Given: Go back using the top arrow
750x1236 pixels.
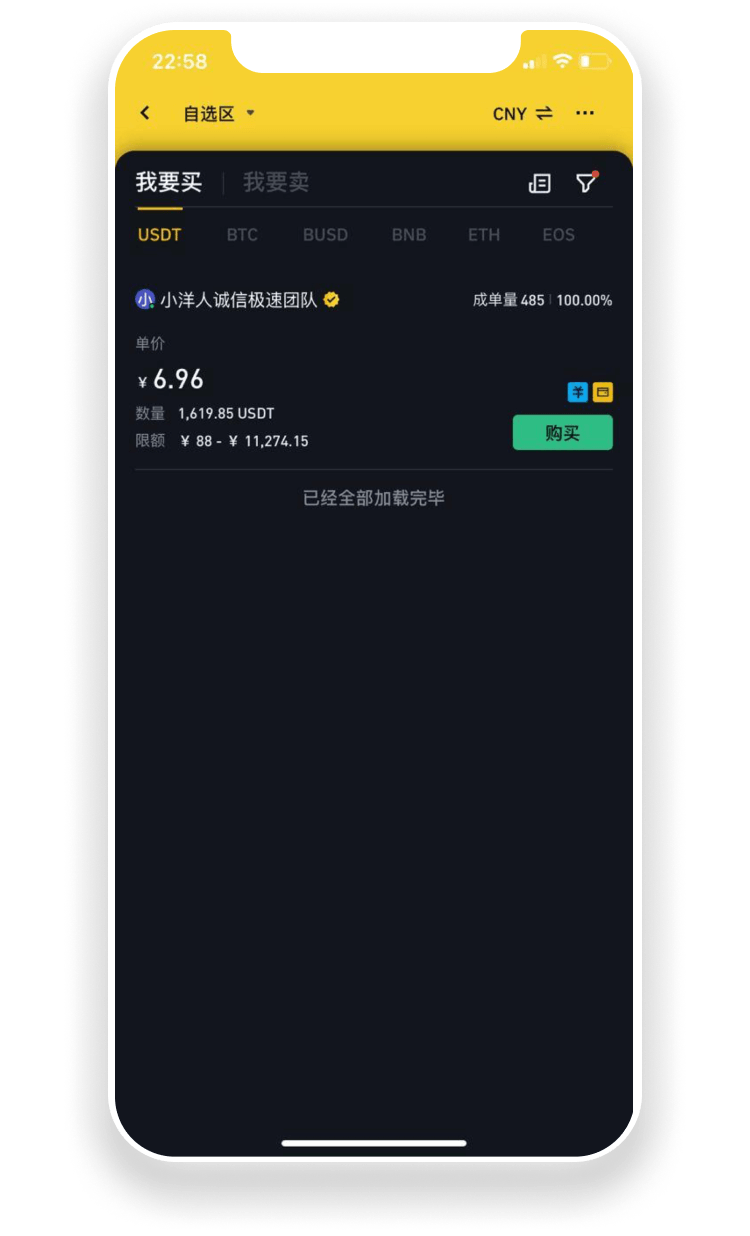Looking at the screenshot, I should point(145,113).
